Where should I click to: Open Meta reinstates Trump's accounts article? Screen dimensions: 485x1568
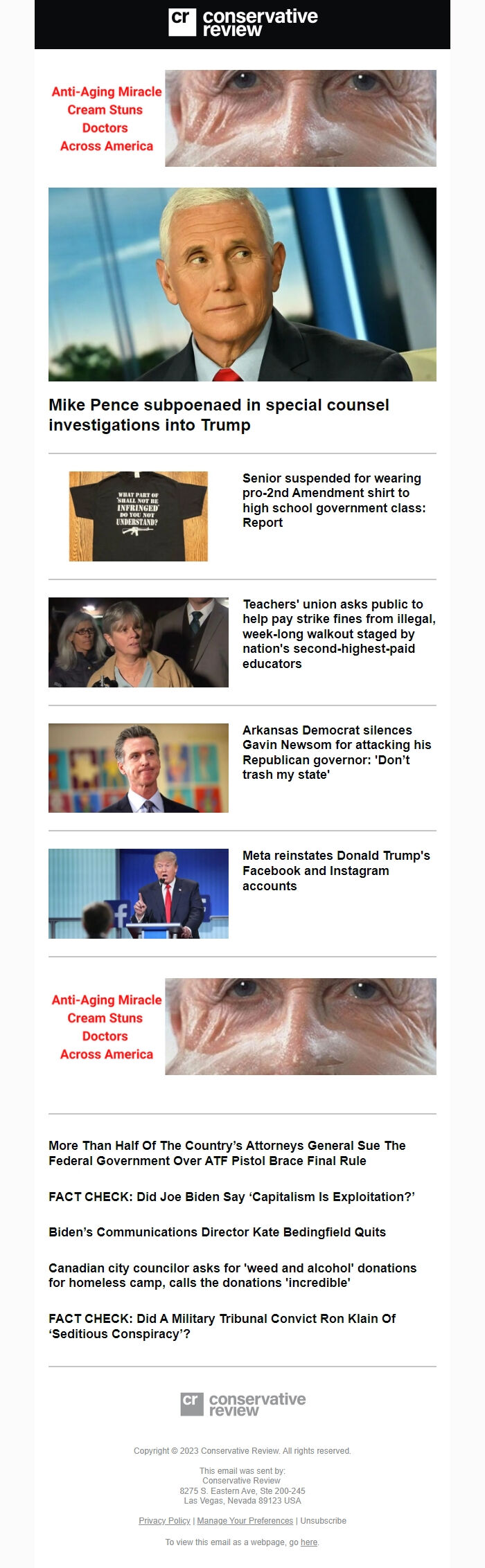[x=335, y=870]
